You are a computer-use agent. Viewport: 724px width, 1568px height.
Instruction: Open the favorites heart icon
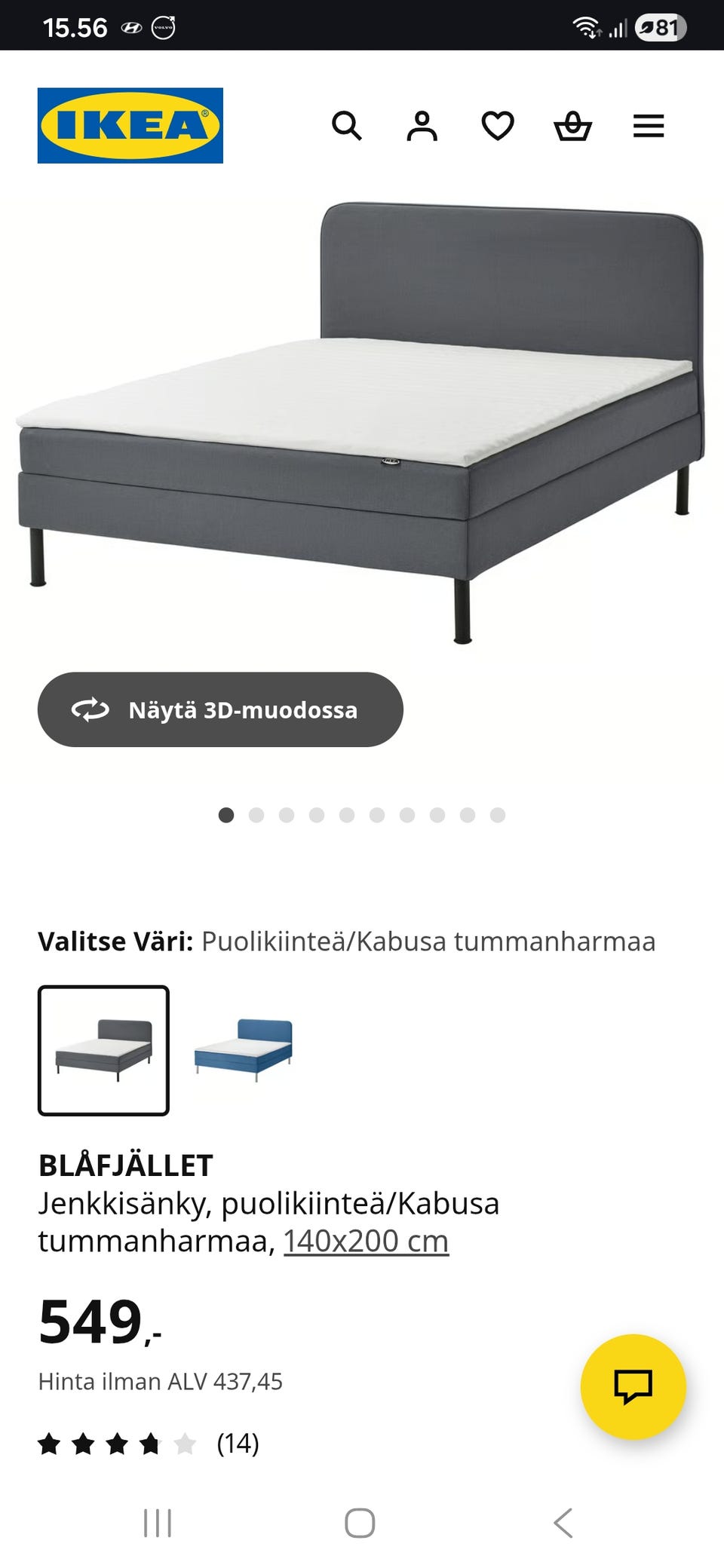[x=499, y=126]
